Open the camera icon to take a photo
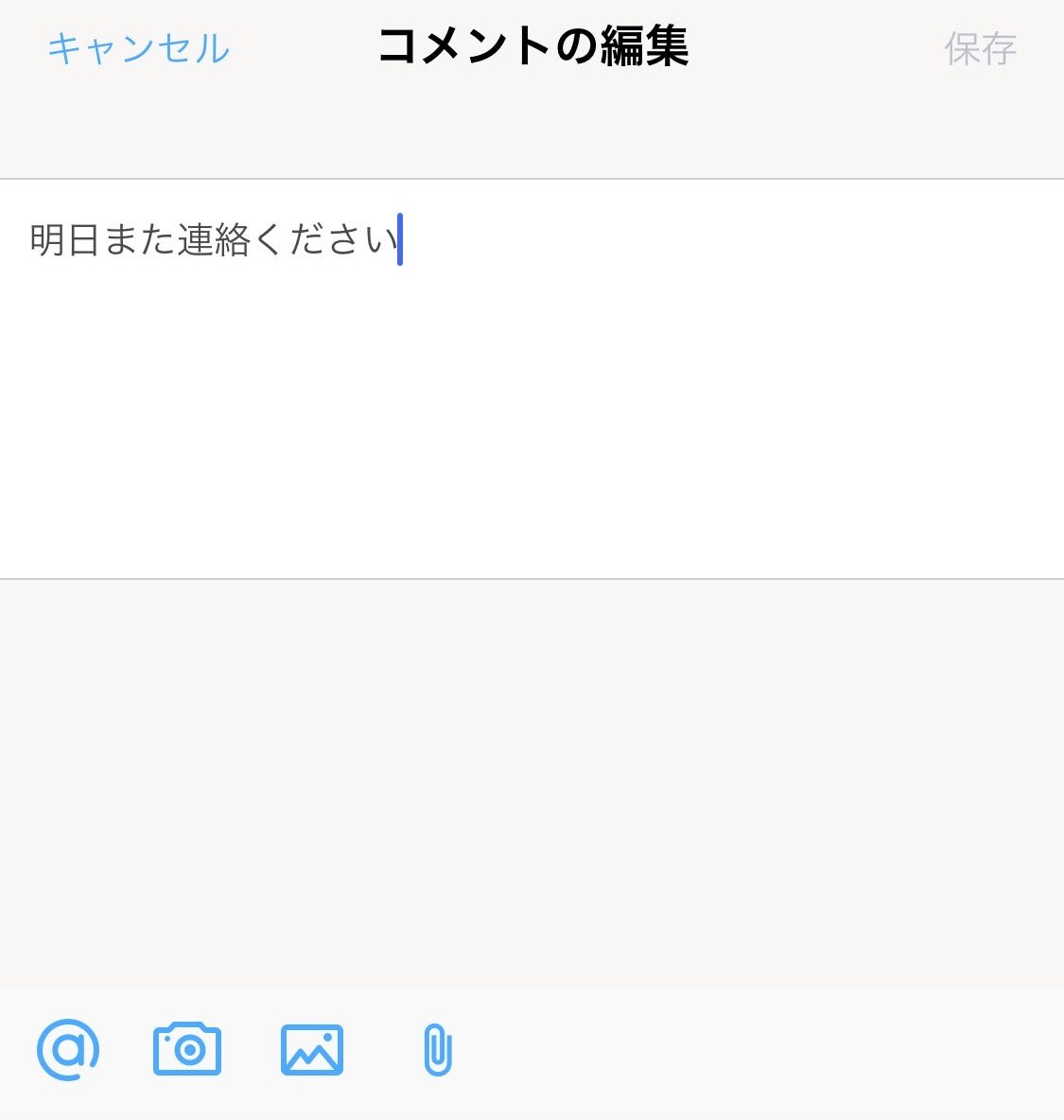The image size is (1064, 1120). pyautogui.click(x=186, y=1050)
